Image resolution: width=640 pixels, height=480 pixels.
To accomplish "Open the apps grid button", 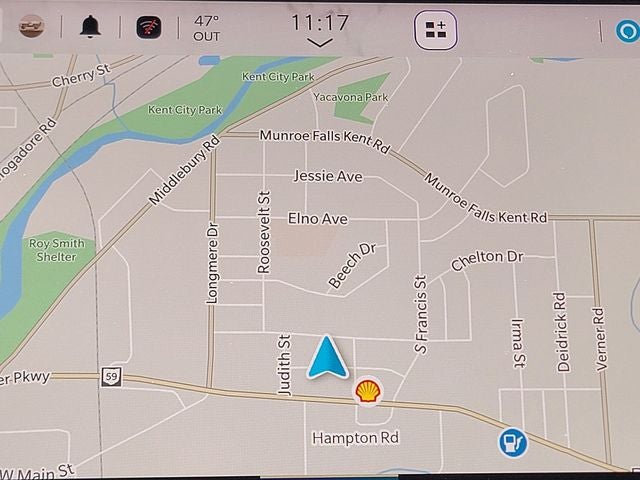I will [x=436, y=29].
